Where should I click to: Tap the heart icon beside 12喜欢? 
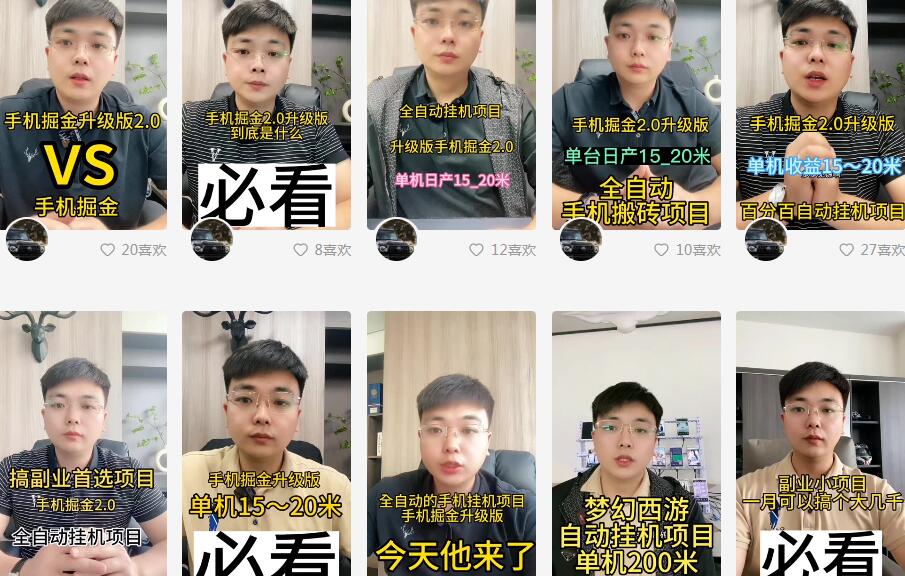pyautogui.click(x=477, y=250)
